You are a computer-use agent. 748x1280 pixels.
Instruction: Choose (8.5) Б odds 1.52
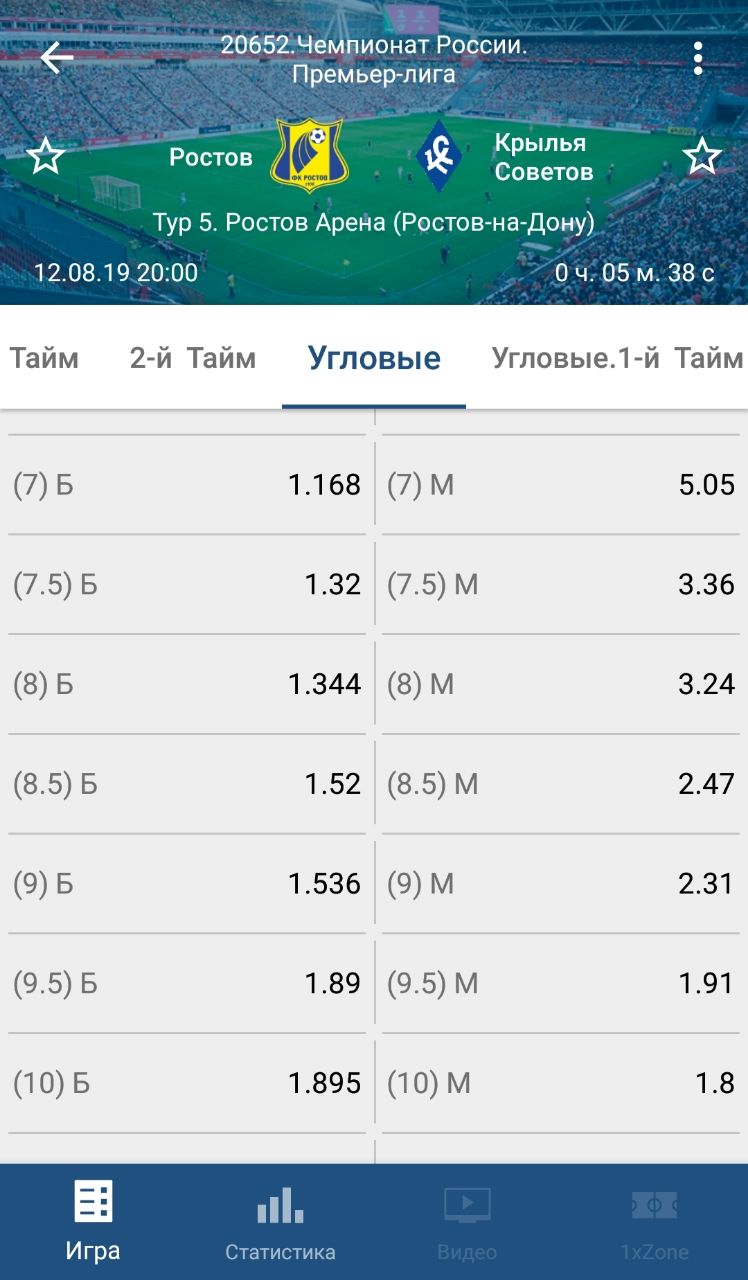pyautogui.click(x=187, y=784)
